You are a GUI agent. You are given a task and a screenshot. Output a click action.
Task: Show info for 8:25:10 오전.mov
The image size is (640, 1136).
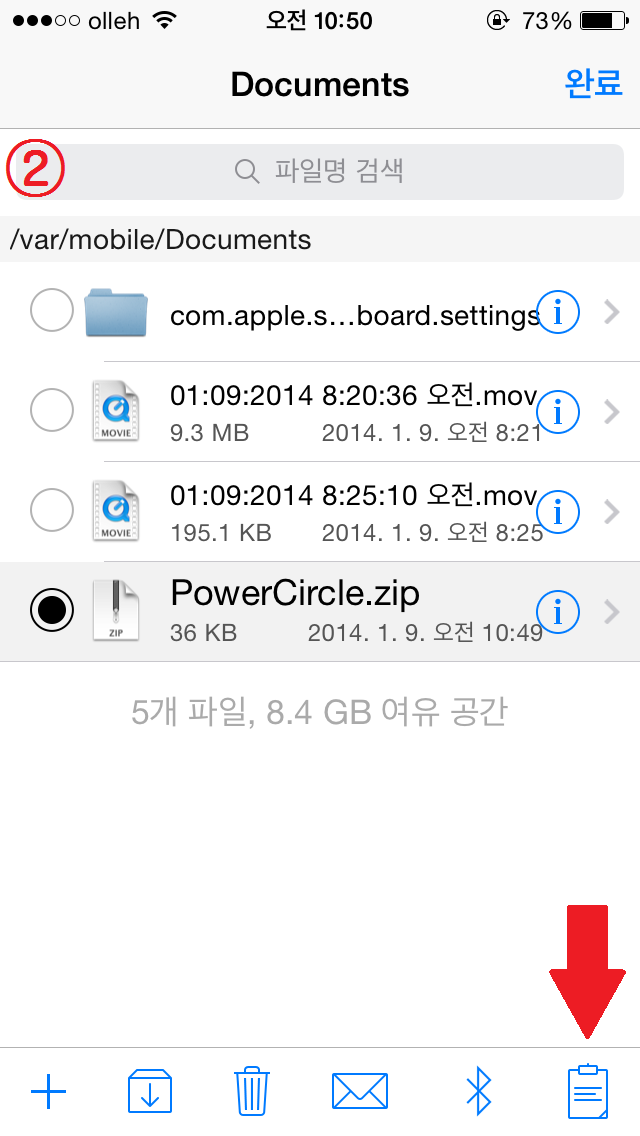(558, 512)
